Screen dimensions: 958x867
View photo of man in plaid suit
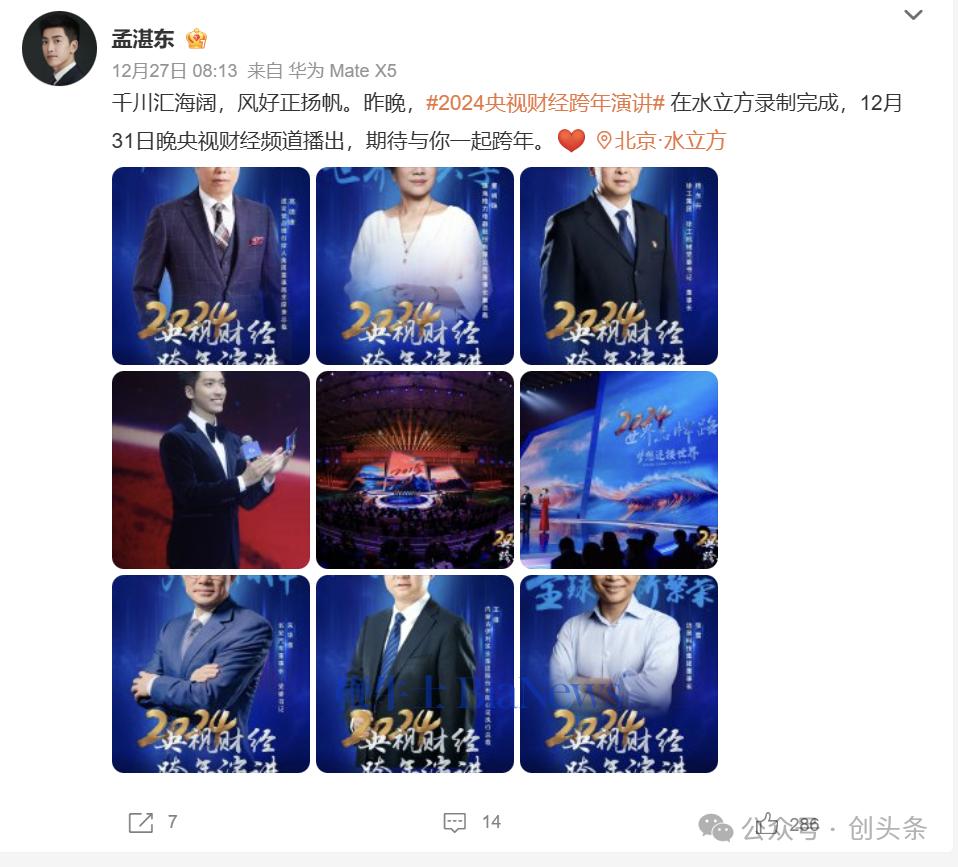click(211, 265)
